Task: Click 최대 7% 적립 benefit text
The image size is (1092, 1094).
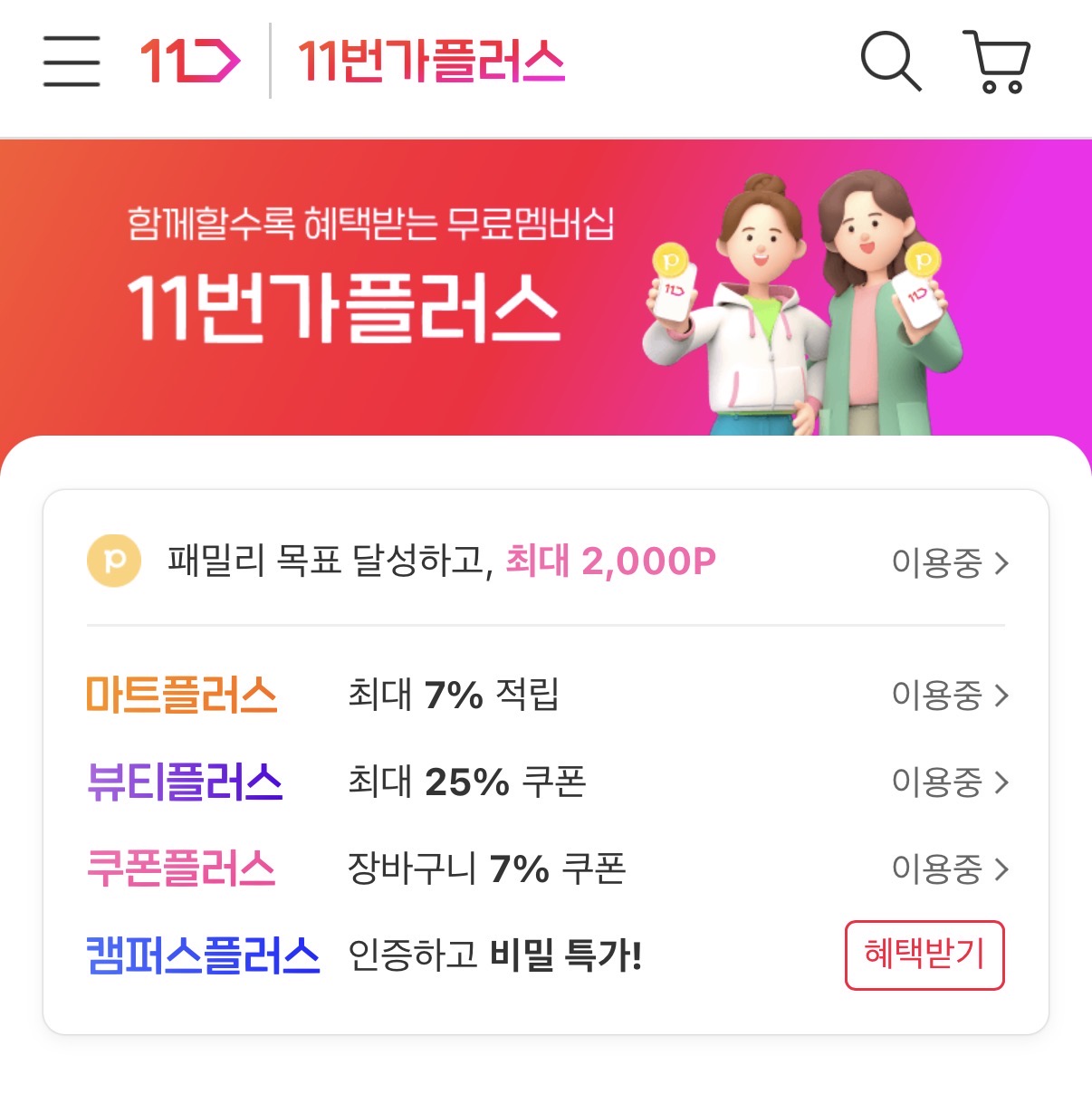Action: point(455,695)
